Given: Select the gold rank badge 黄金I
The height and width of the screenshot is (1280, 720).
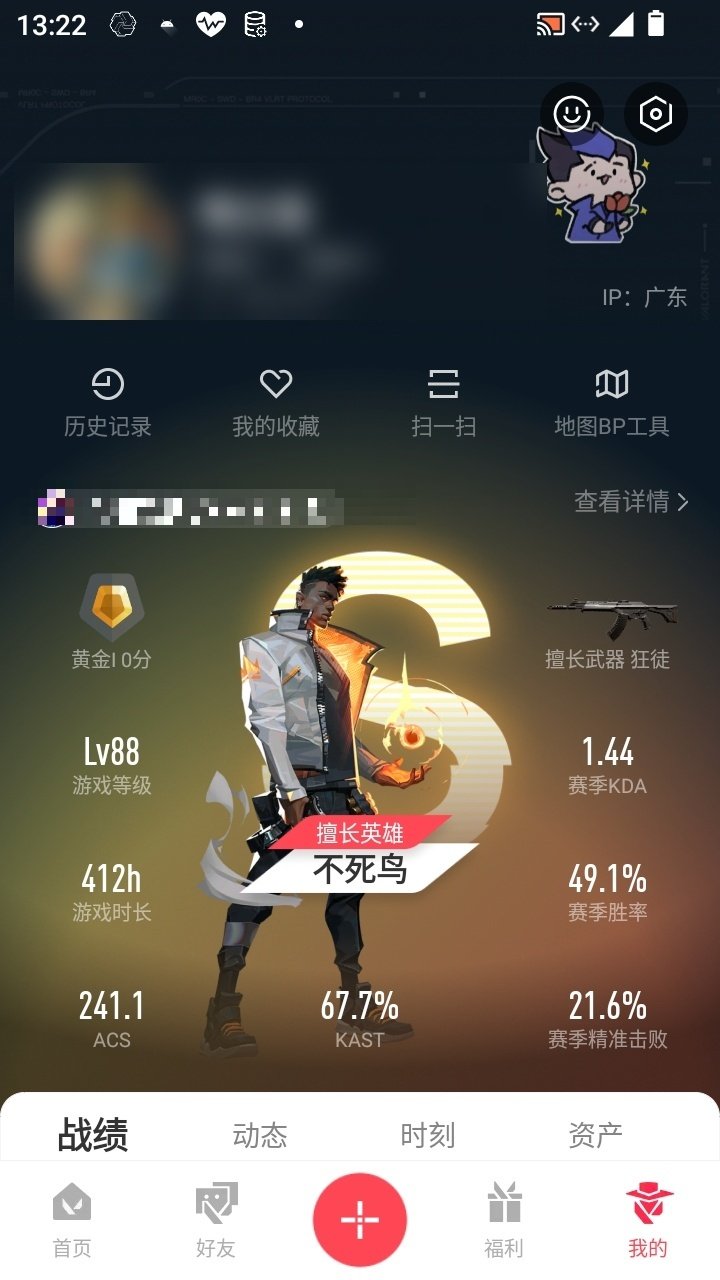Looking at the screenshot, I should (110, 608).
